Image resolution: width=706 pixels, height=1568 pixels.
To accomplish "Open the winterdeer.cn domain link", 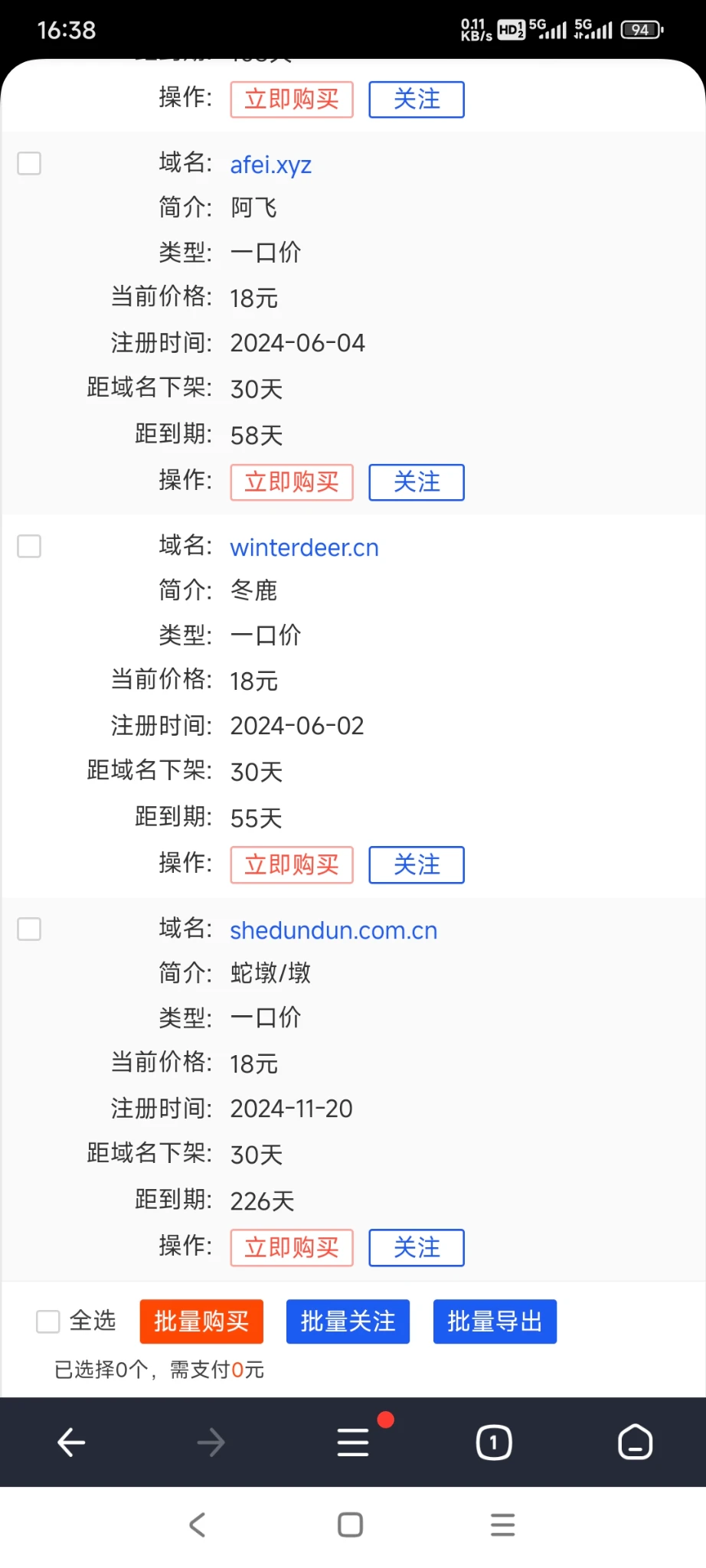I will coord(304,547).
